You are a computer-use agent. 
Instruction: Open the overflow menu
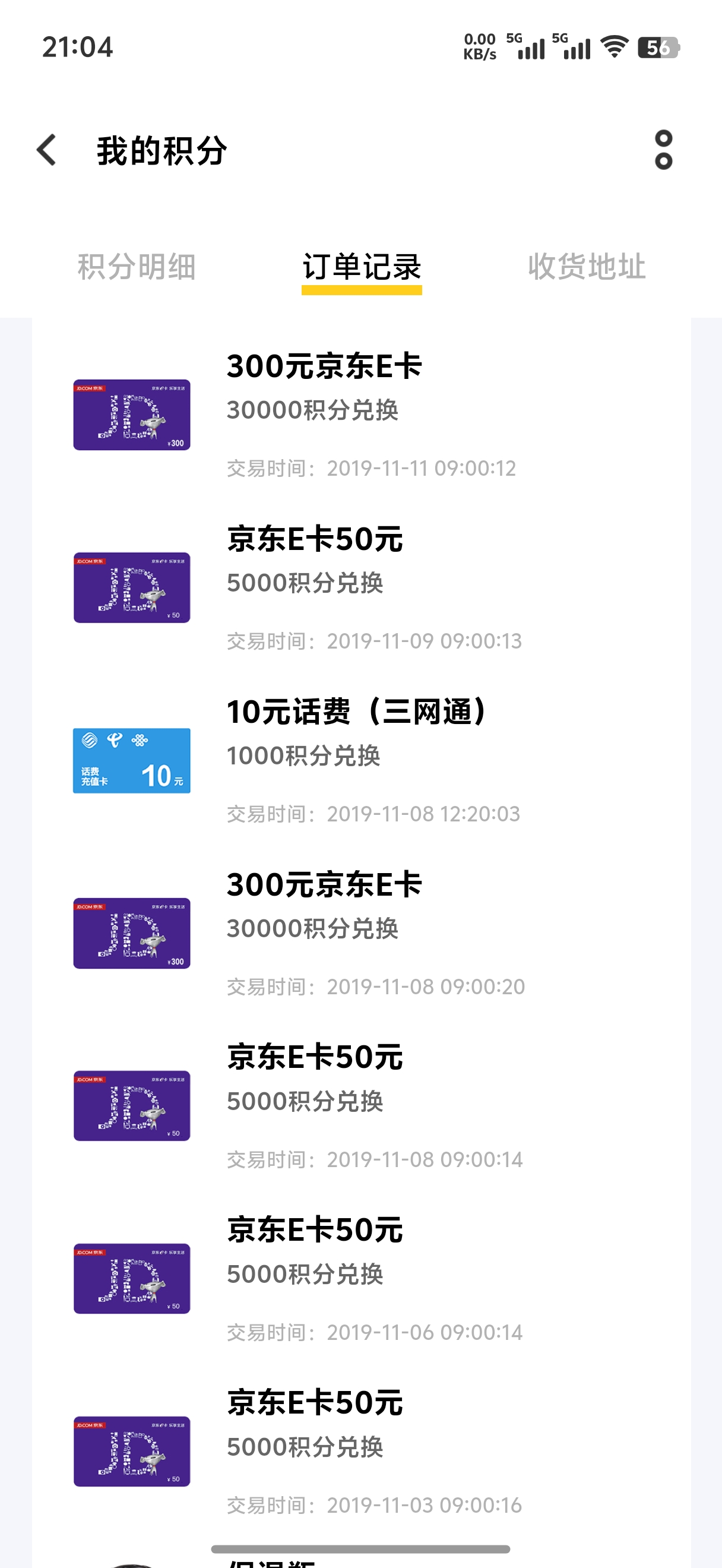(663, 150)
